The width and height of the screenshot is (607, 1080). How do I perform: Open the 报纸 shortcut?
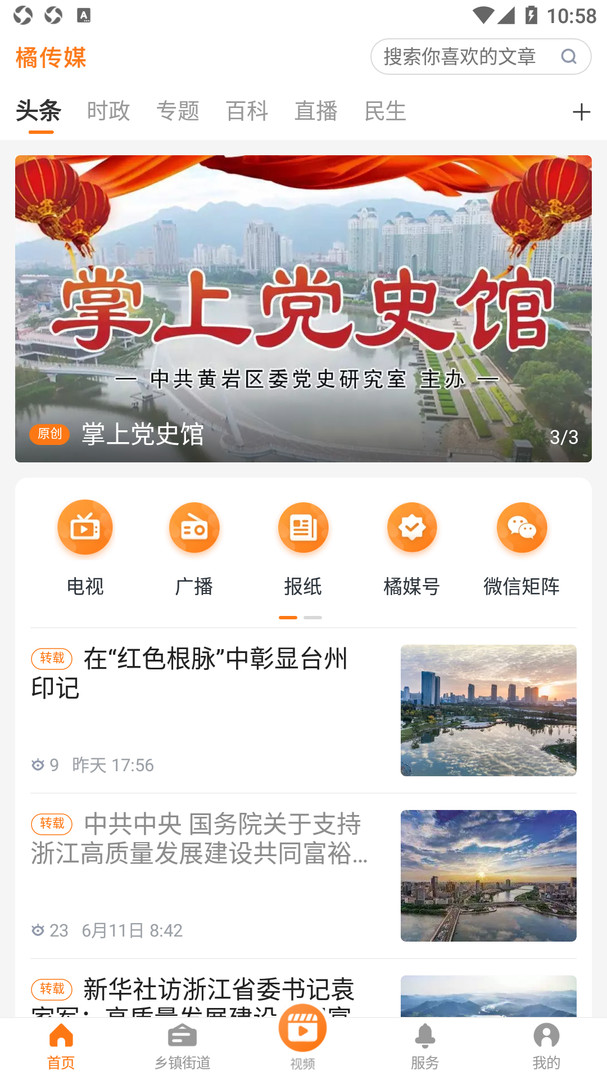click(303, 547)
